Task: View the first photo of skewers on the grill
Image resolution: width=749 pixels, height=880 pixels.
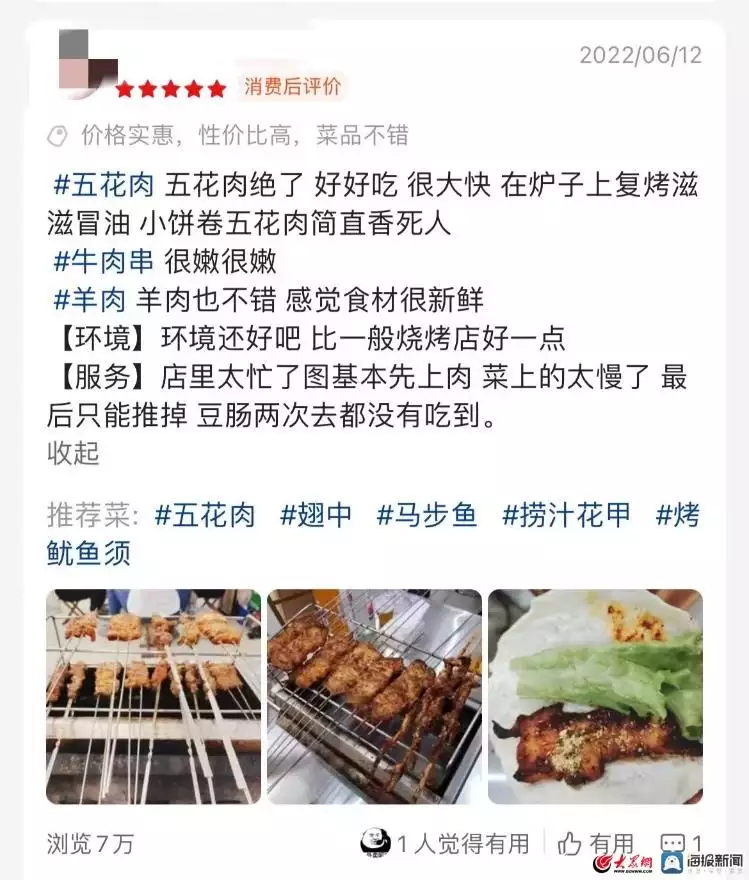Action: coord(153,697)
